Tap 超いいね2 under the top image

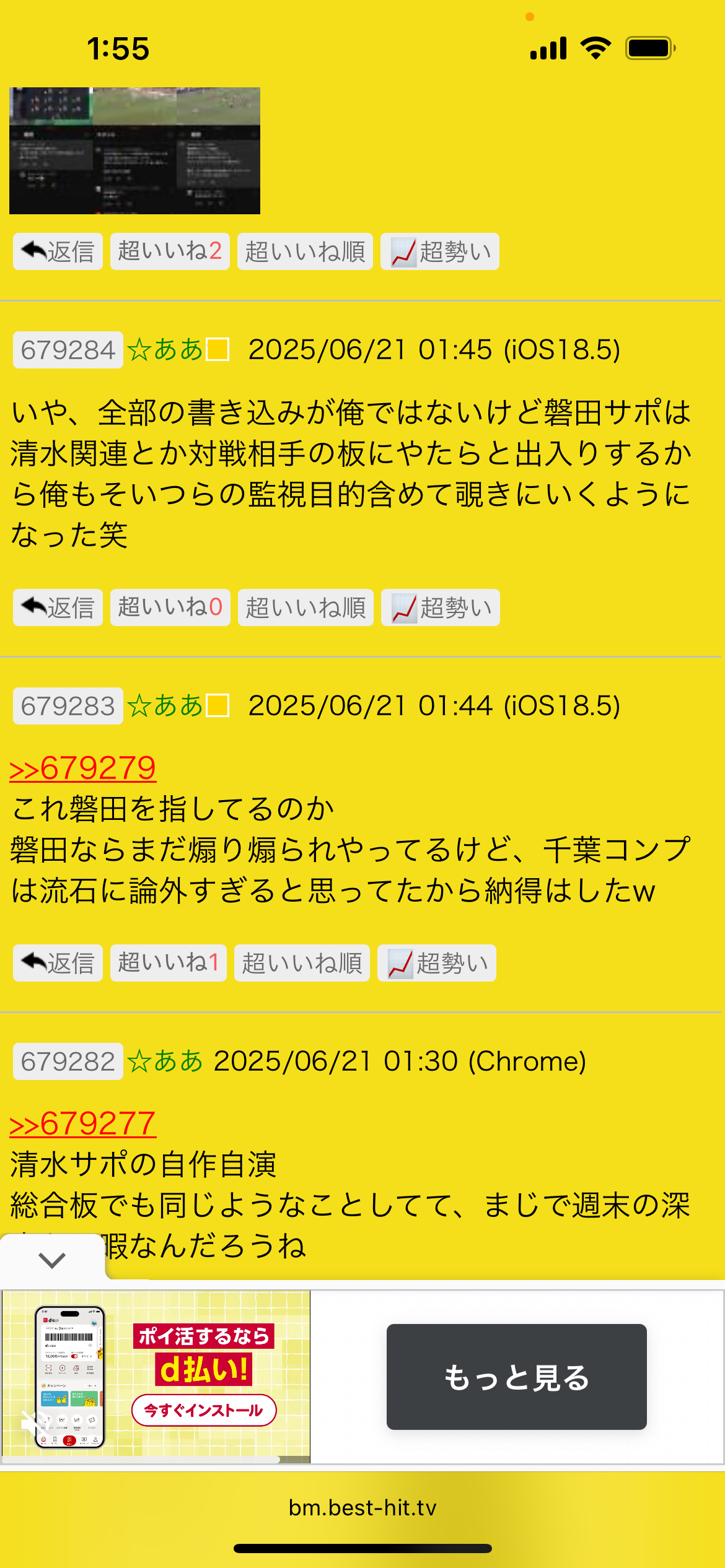click(x=170, y=251)
